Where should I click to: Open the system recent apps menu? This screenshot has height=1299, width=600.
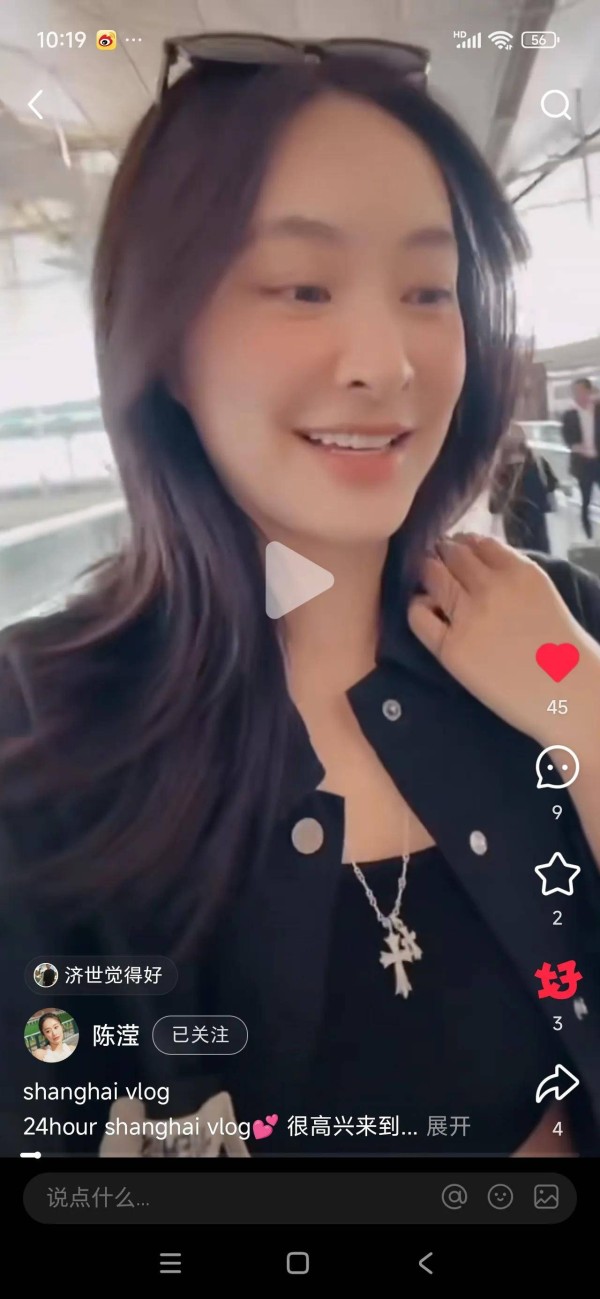[171, 1263]
